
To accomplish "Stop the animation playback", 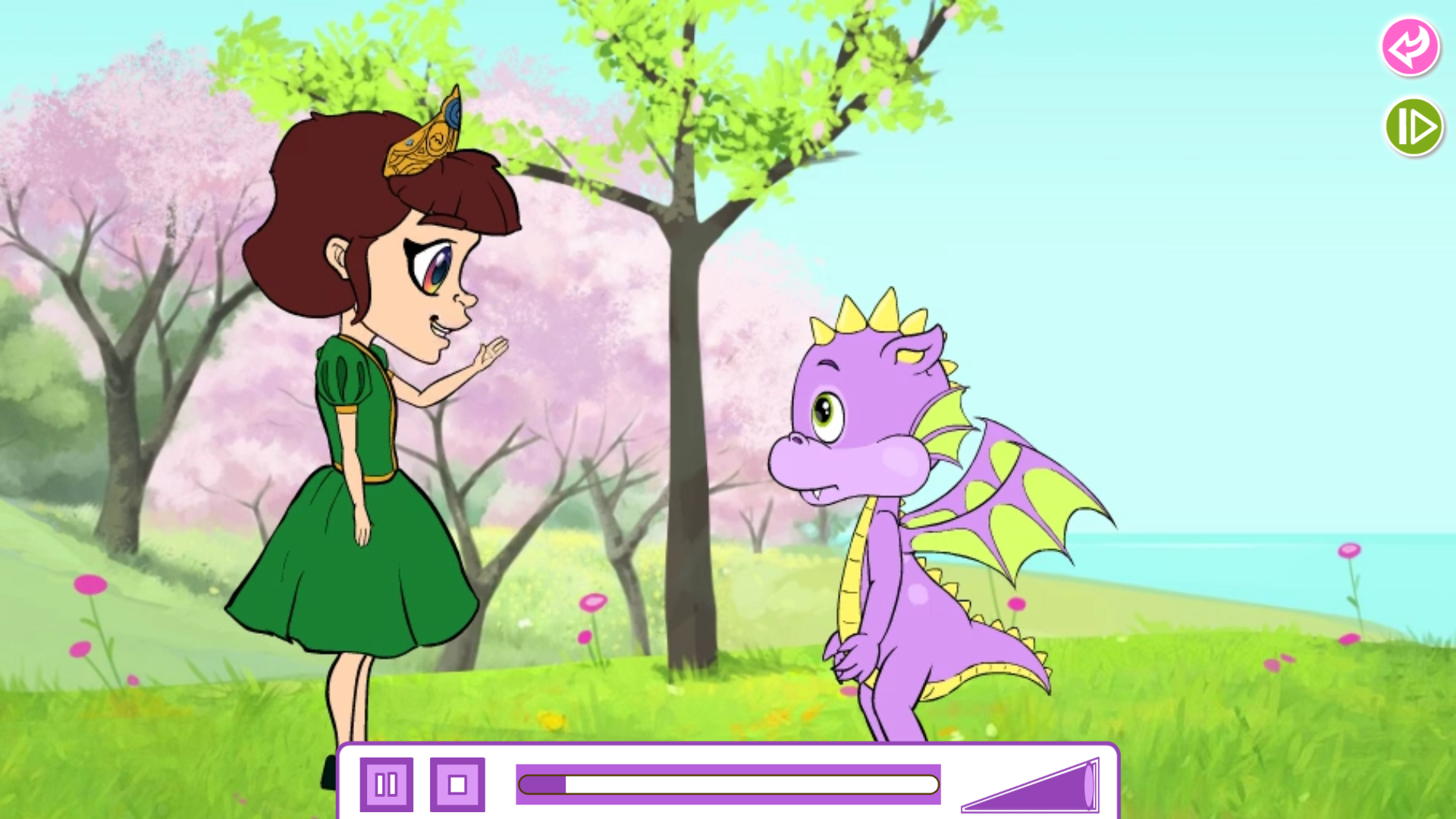I will (457, 784).
